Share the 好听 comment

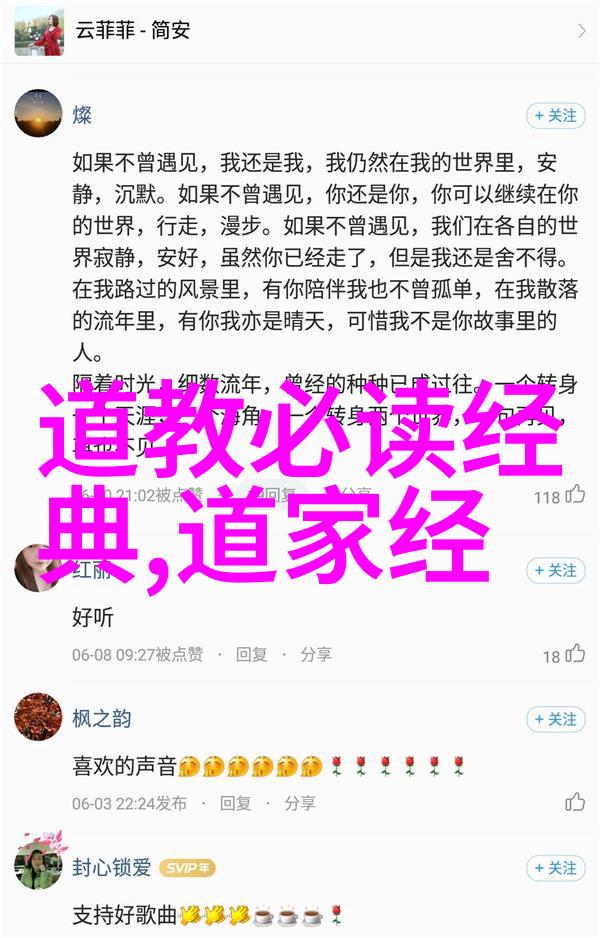[315, 654]
